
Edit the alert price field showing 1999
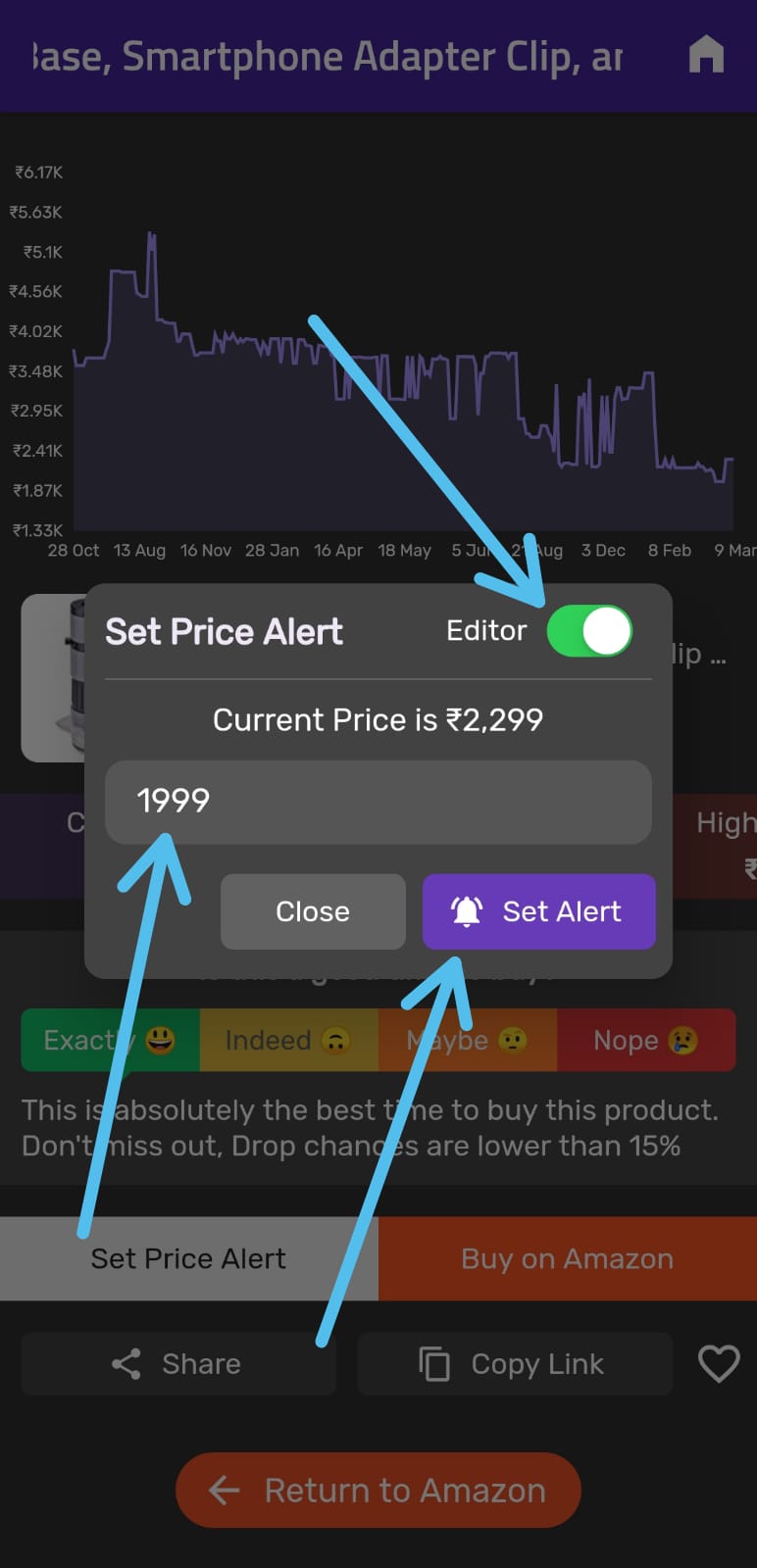[378, 802]
